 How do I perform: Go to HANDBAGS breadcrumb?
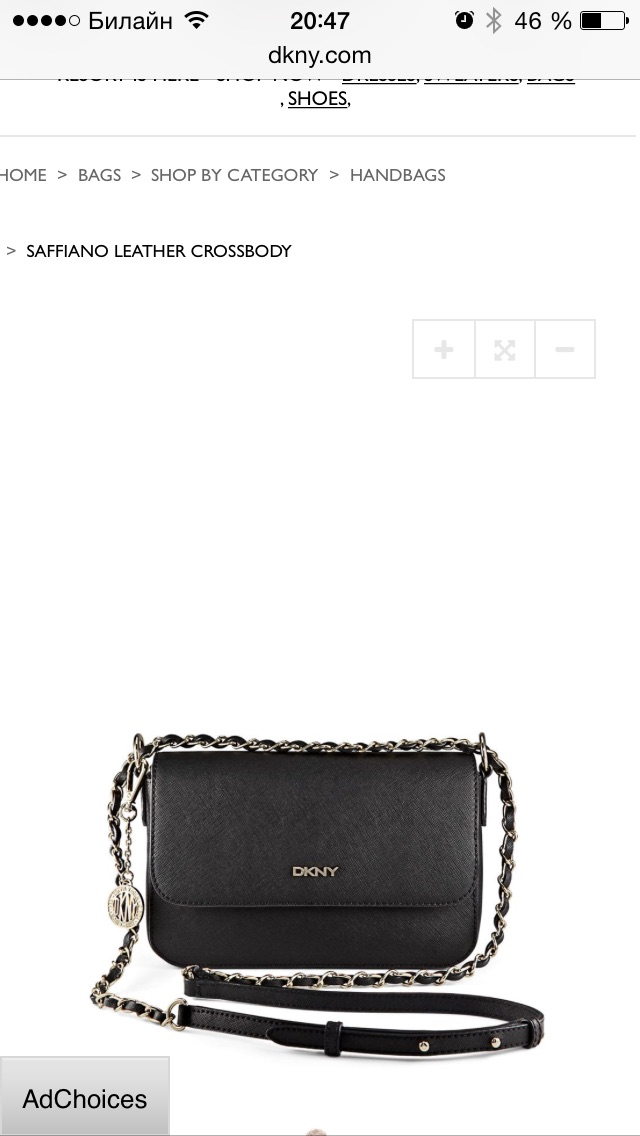point(397,175)
